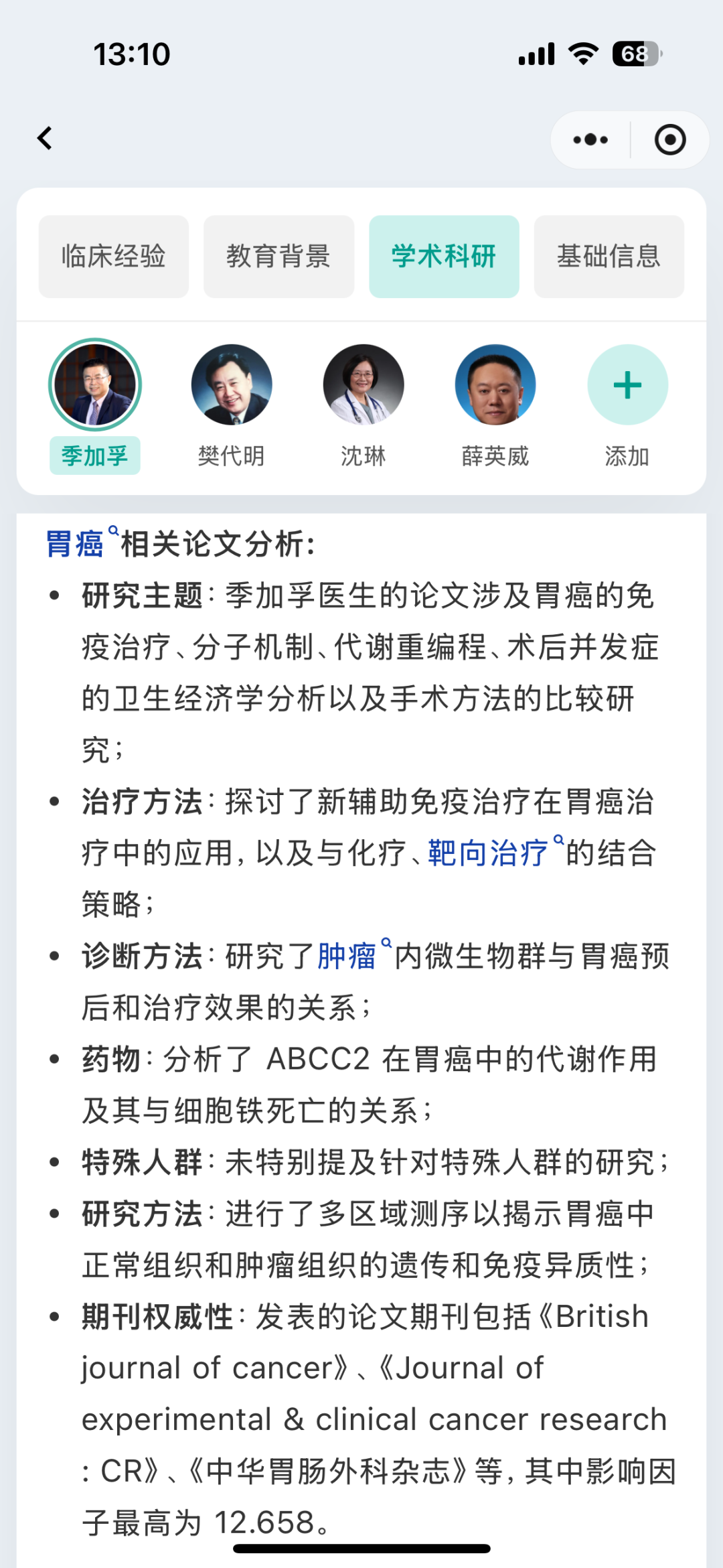The height and width of the screenshot is (1568, 723).
Task: Select doctor 季加孚
Action: [95, 406]
